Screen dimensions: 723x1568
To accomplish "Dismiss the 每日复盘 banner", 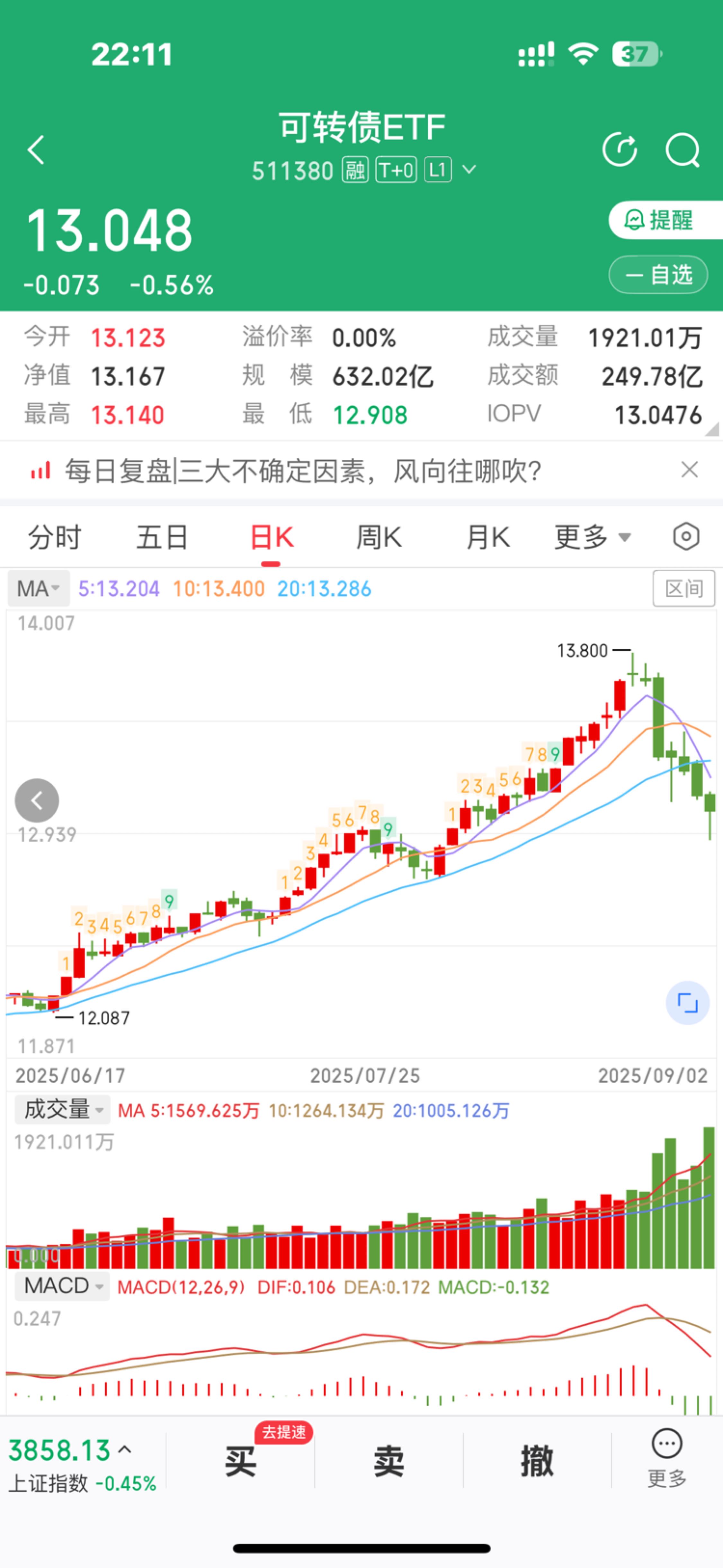I will (x=690, y=470).
